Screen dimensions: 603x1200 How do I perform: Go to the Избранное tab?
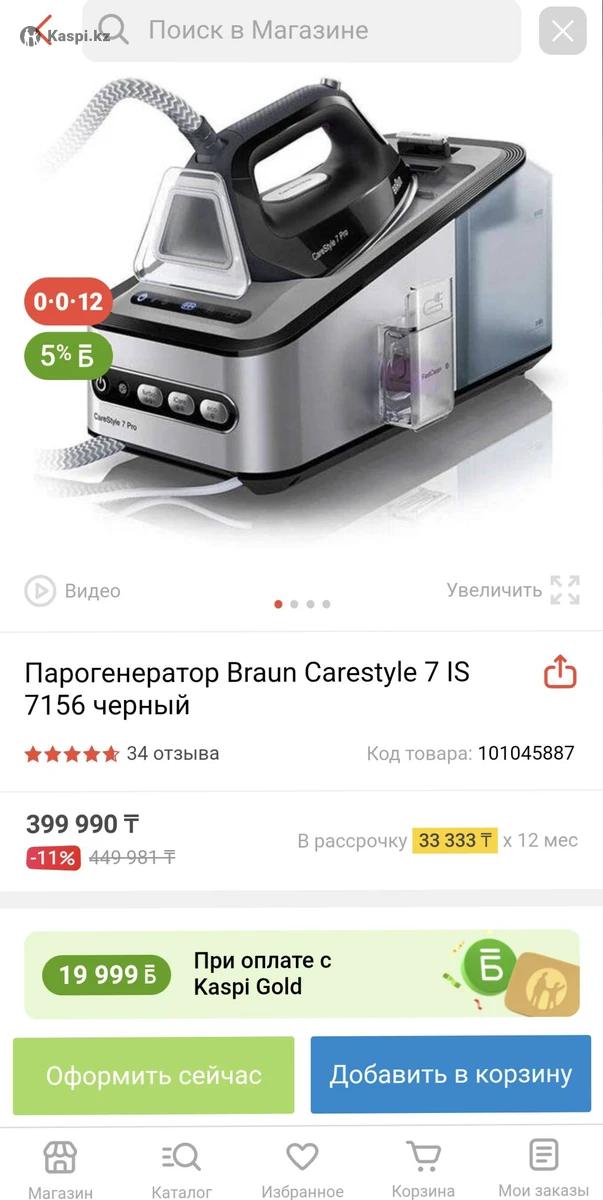pos(302,1167)
